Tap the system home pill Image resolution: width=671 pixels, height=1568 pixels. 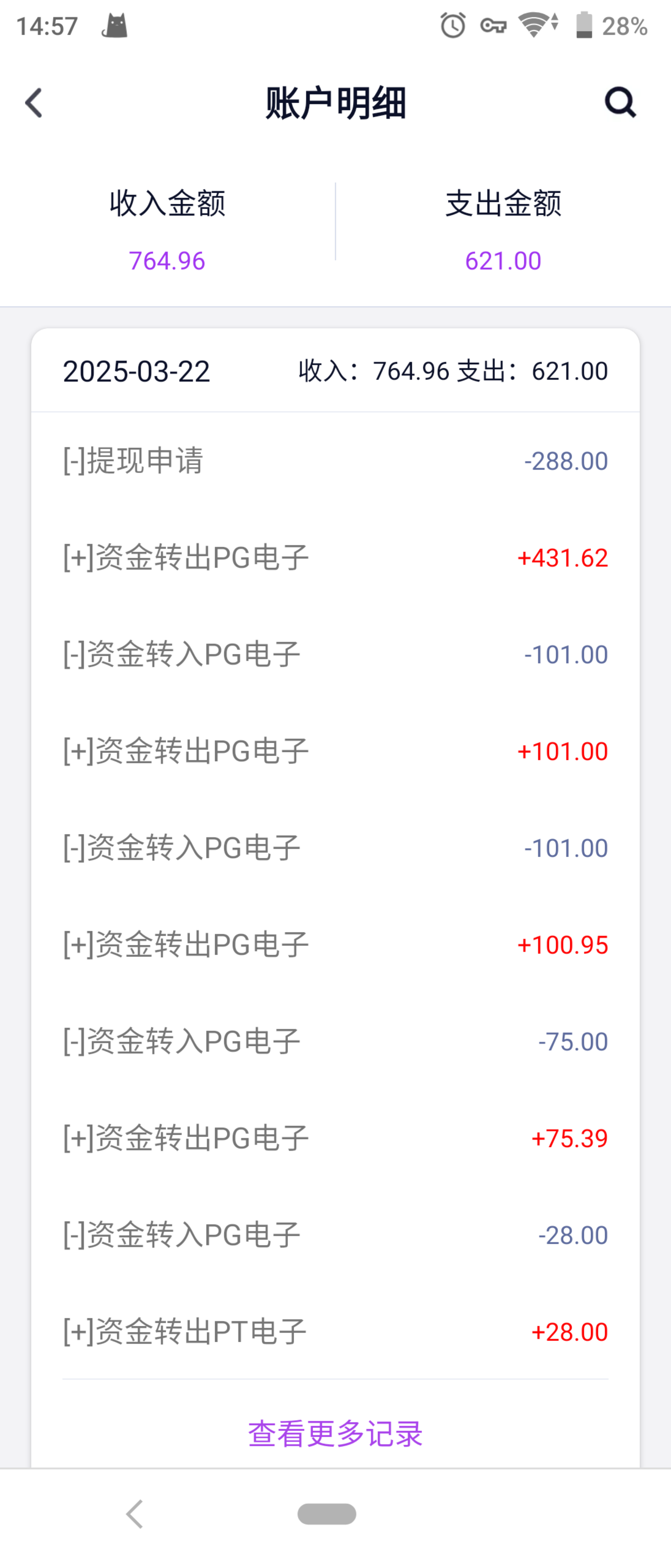tap(327, 1514)
